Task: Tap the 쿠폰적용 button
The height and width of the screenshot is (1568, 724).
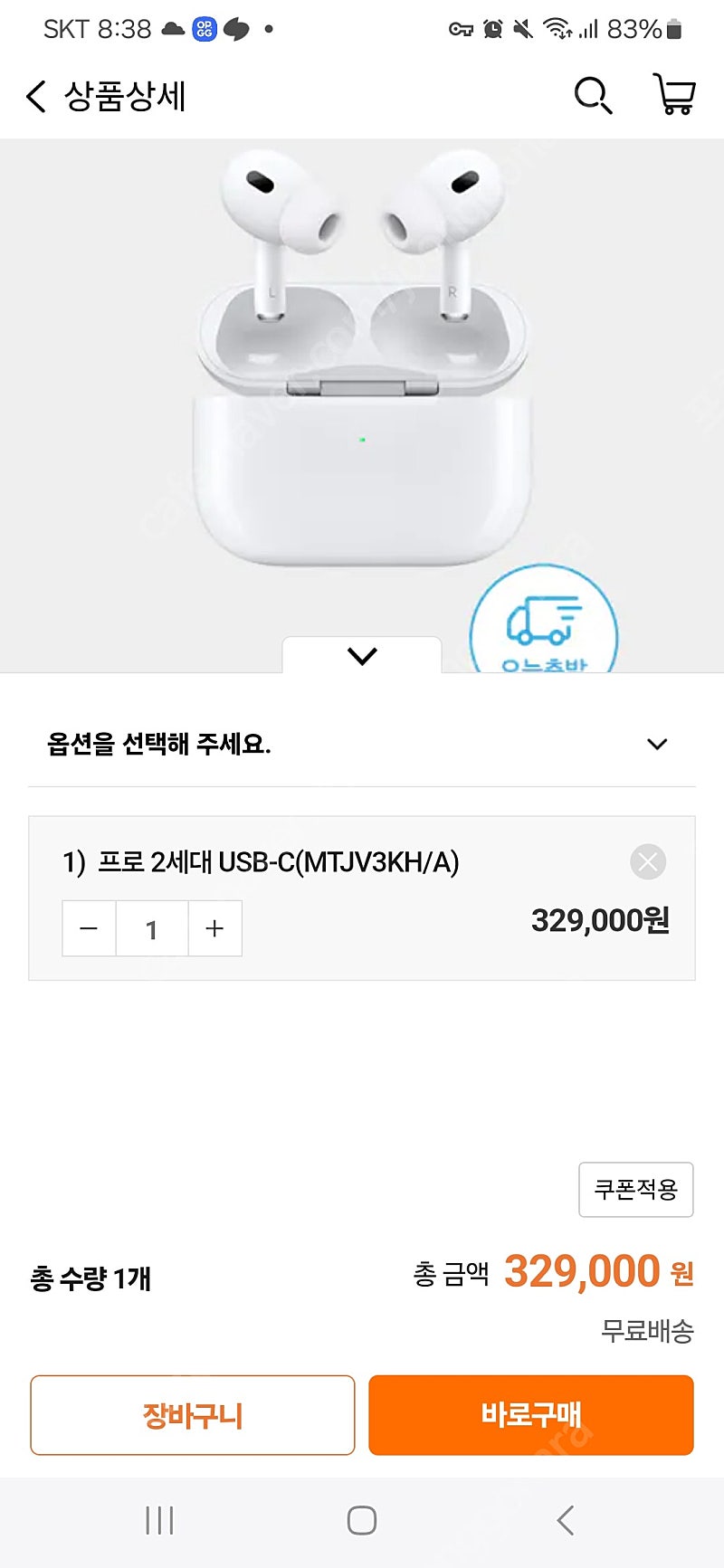Action: pos(635,1189)
